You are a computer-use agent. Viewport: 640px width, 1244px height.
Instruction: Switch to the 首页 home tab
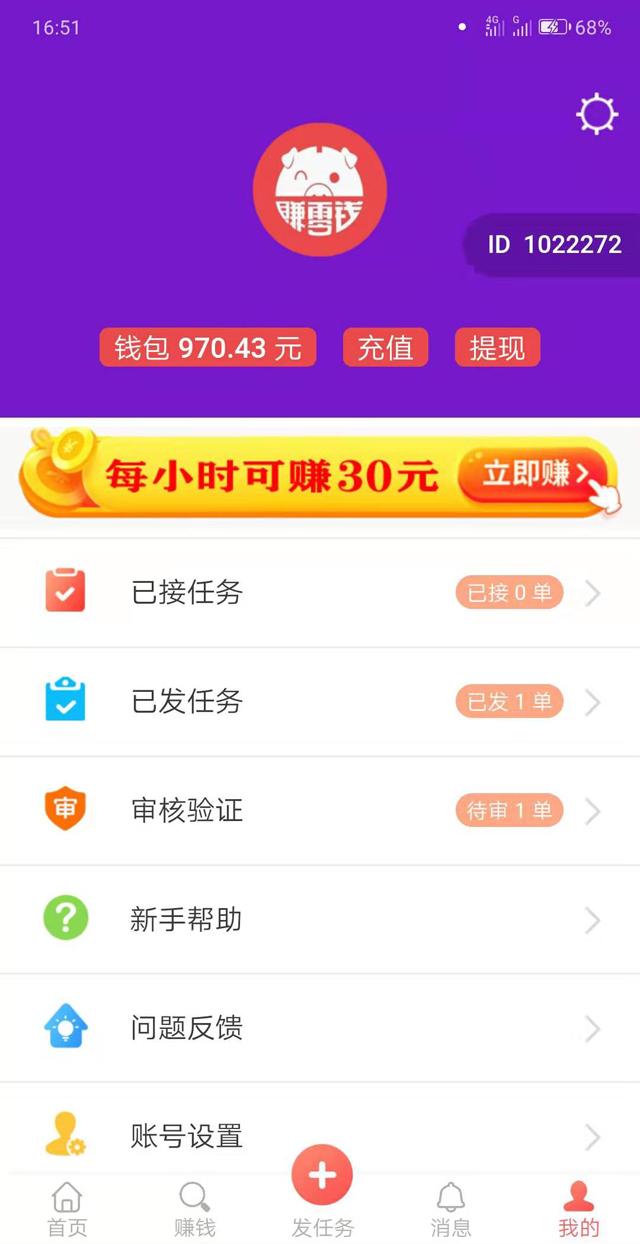[x=67, y=1208]
